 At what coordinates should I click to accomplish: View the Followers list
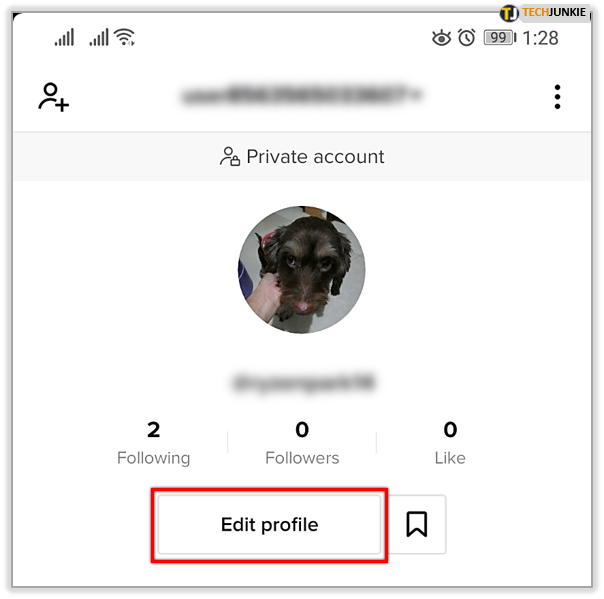(x=302, y=443)
